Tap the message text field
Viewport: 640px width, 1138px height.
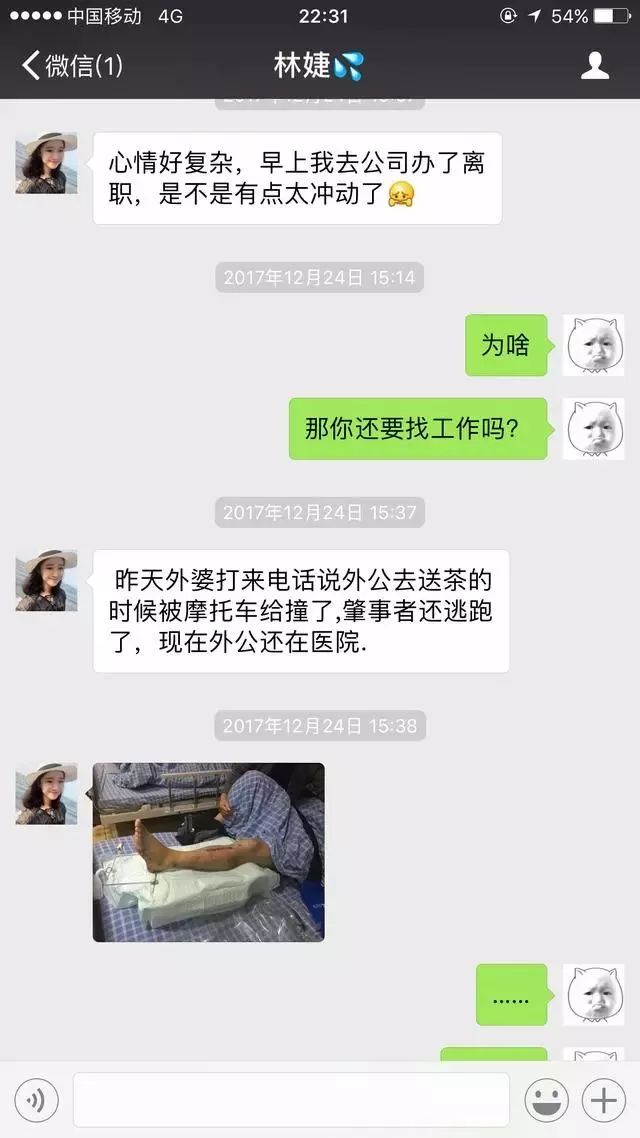tap(291, 1100)
